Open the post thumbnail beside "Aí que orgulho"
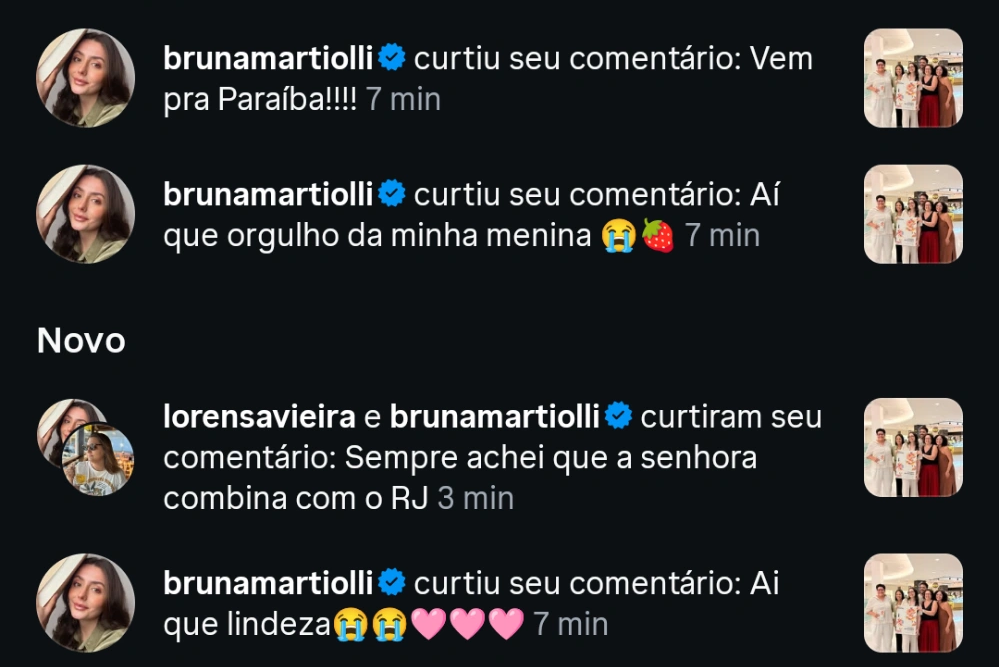This screenshot has height=667, width=999. tap(913, 214)
